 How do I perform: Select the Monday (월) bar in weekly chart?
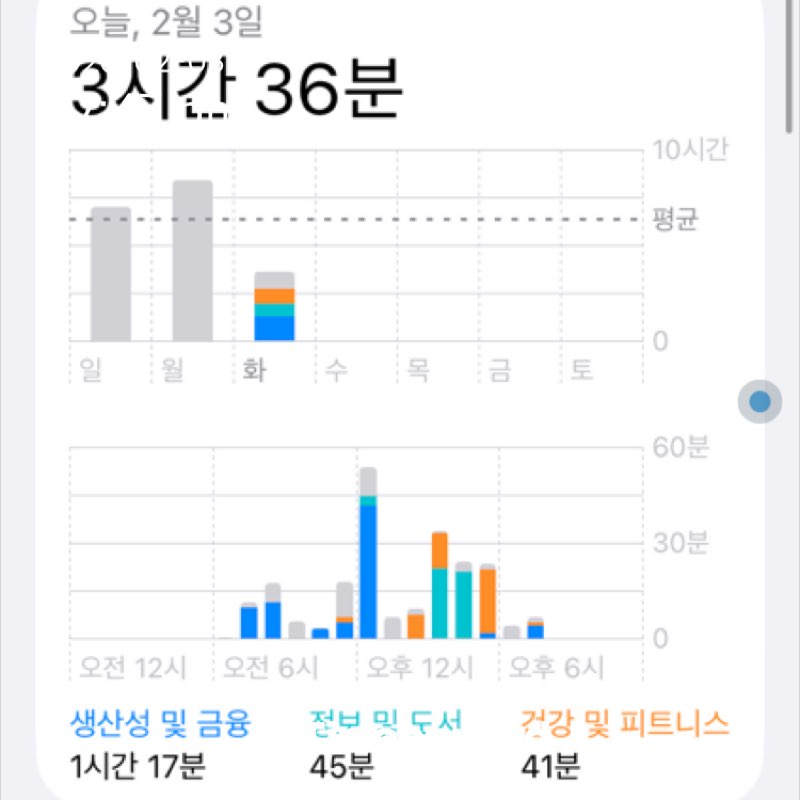[x=192, y=261]
